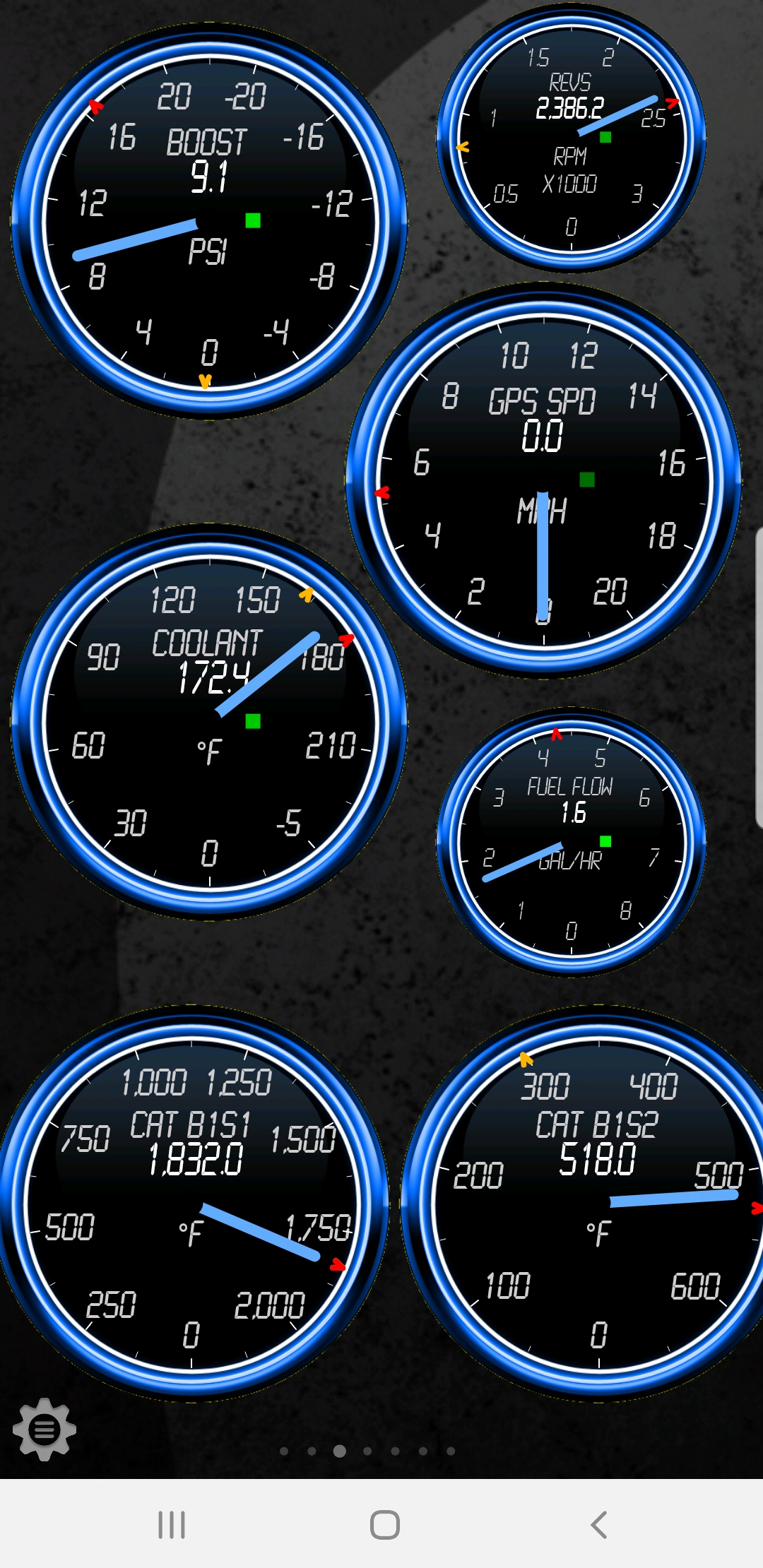The width and height of the screenshot is (763, 1568).
Task: Jump to the first dashboard page dot
Action: (x=284, y=1451)
